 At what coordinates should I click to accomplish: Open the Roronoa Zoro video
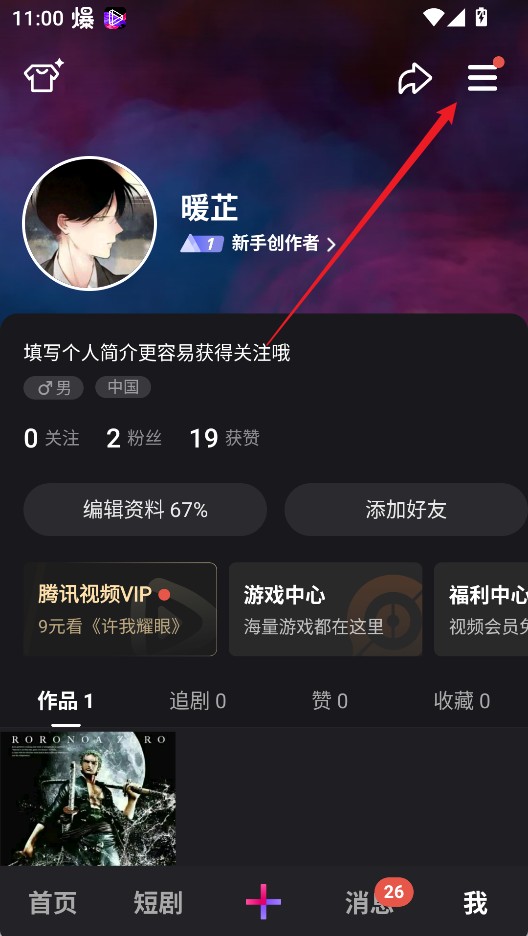click(x=88, y=799)
